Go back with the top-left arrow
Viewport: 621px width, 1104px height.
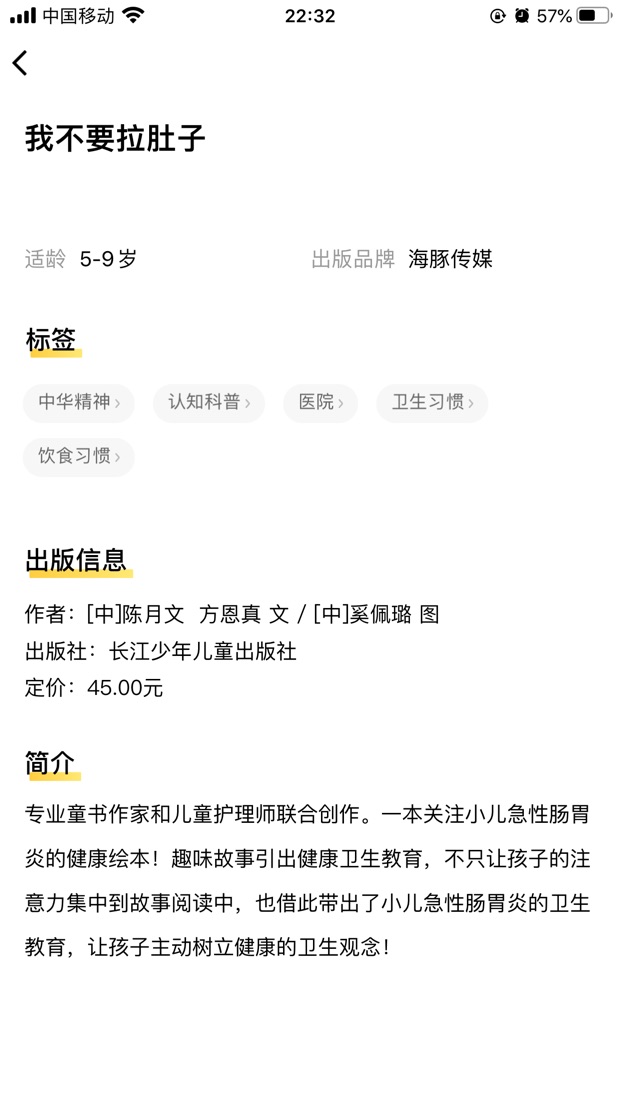coord(20,63)
